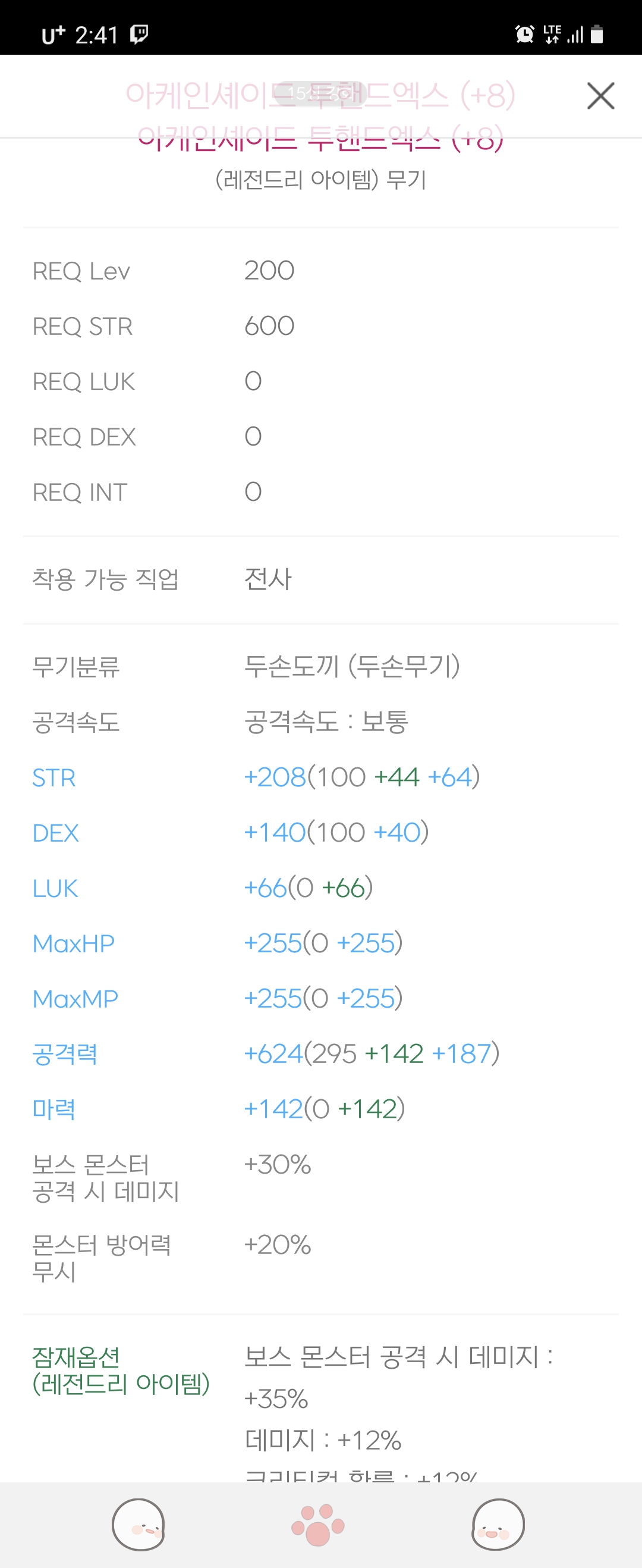The width and height of the screenshot is (642, 1568).
Task: Tap the paw-shaped home button
Action: tap(318, 1525)
